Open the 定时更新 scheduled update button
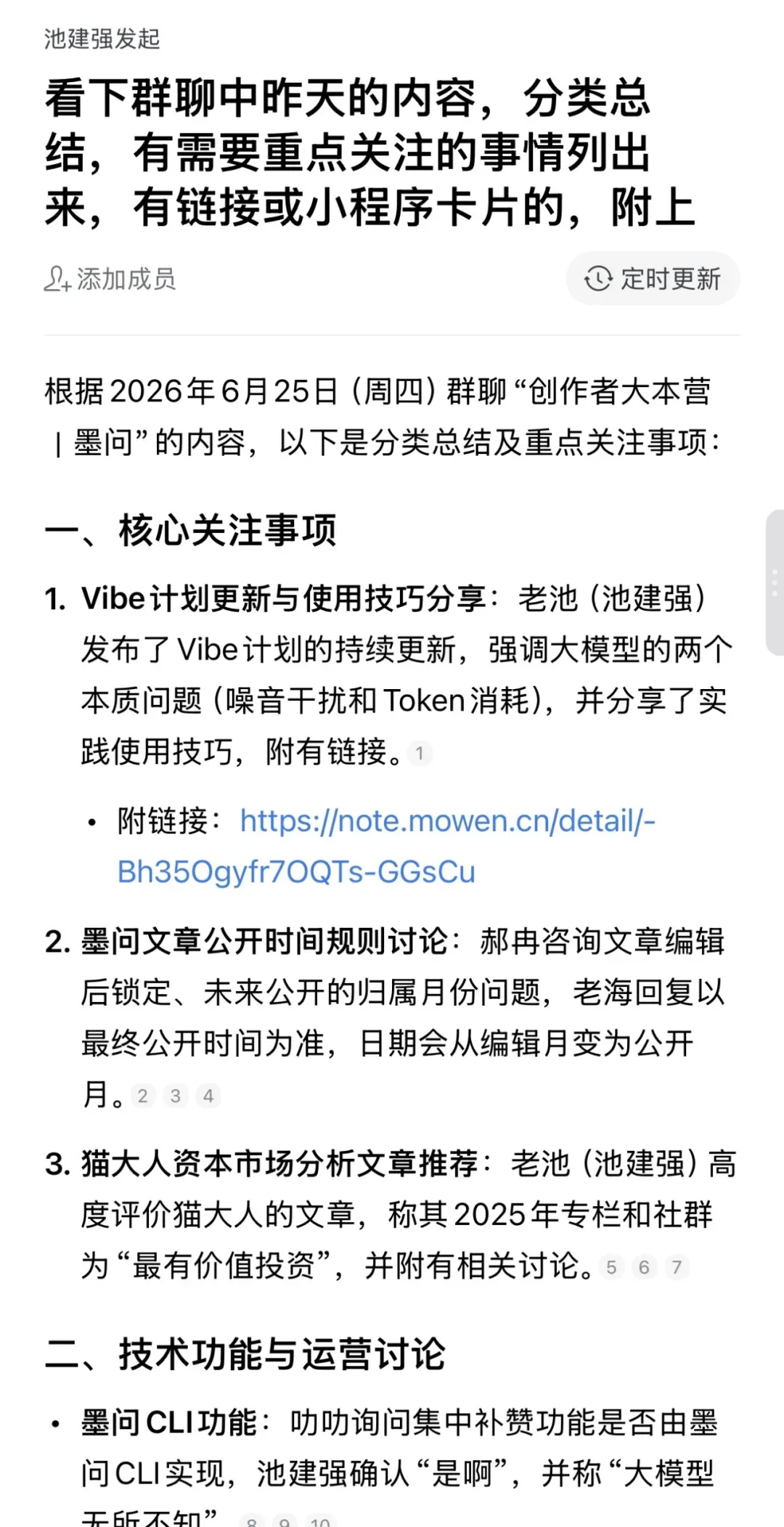 pyautogui.click(x=653, y=278)
